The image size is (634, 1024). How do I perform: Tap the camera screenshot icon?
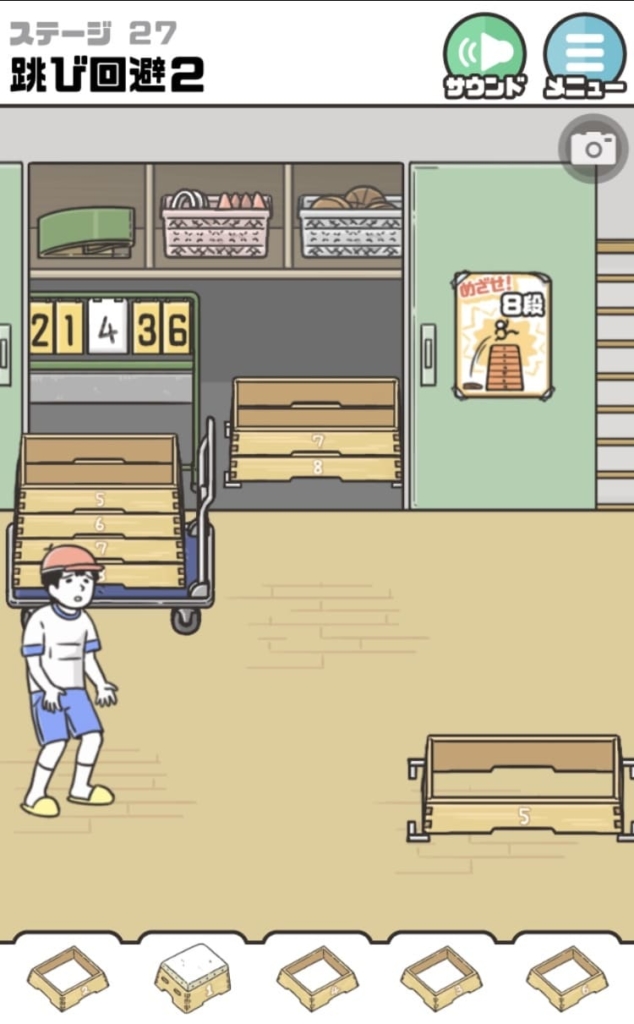click(593, 150)
